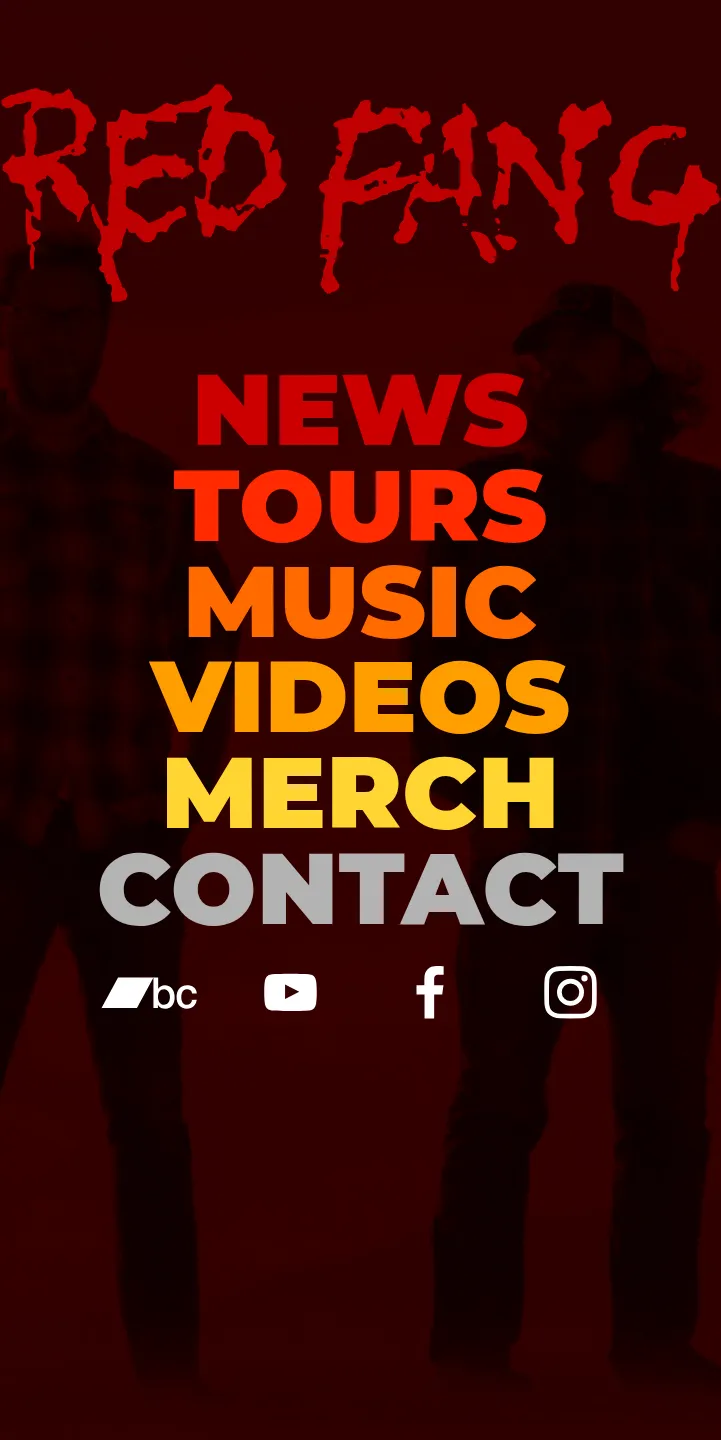Open the NEWS page

coord(361,410)
